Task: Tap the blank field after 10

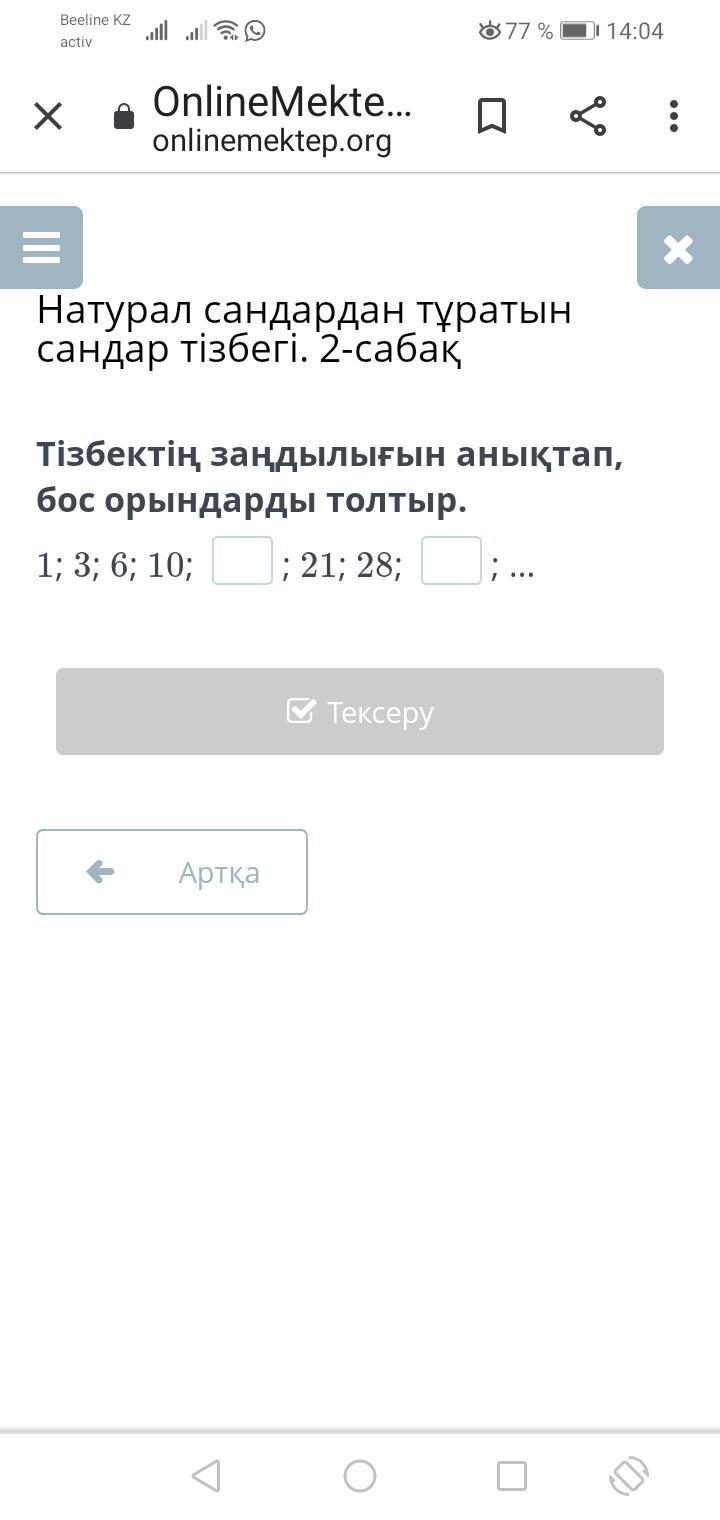Action: [242, 561]
